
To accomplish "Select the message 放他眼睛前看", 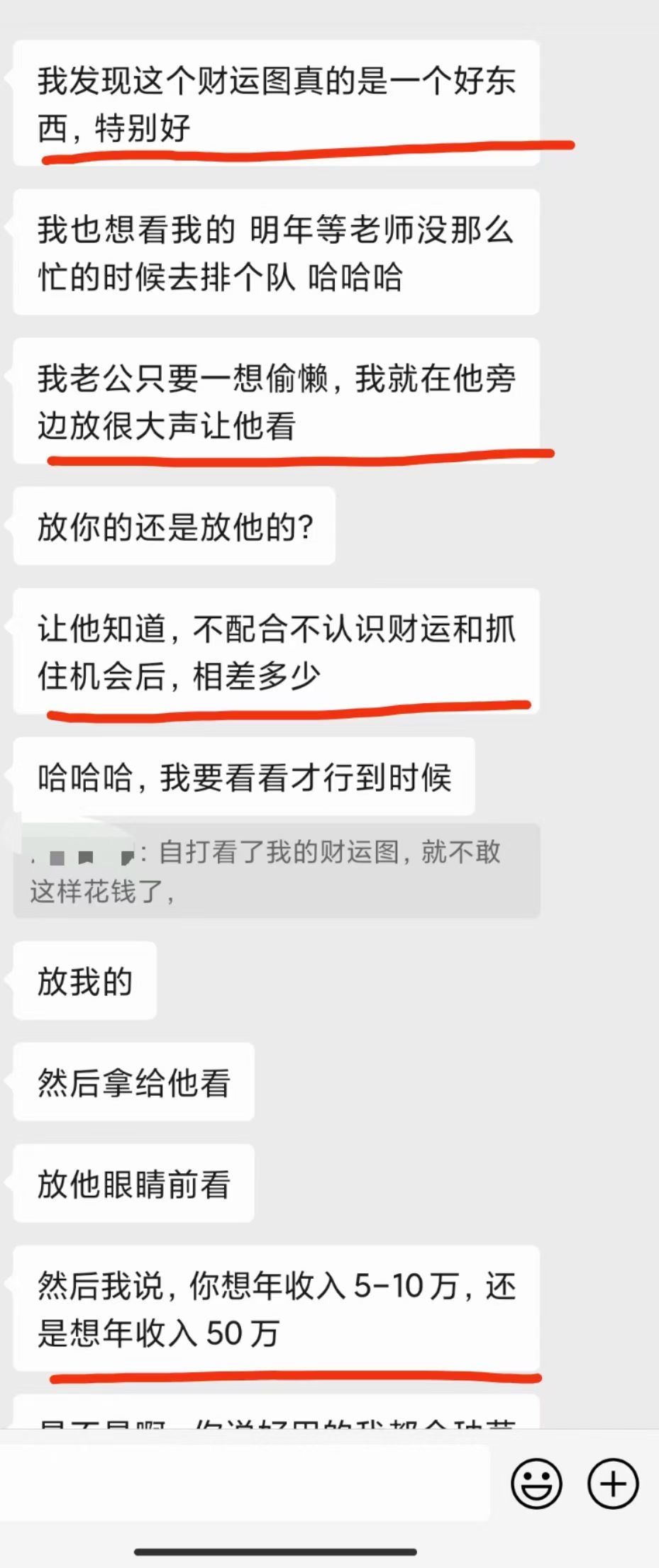I will pyautogui.click(x=135, y=1182).
